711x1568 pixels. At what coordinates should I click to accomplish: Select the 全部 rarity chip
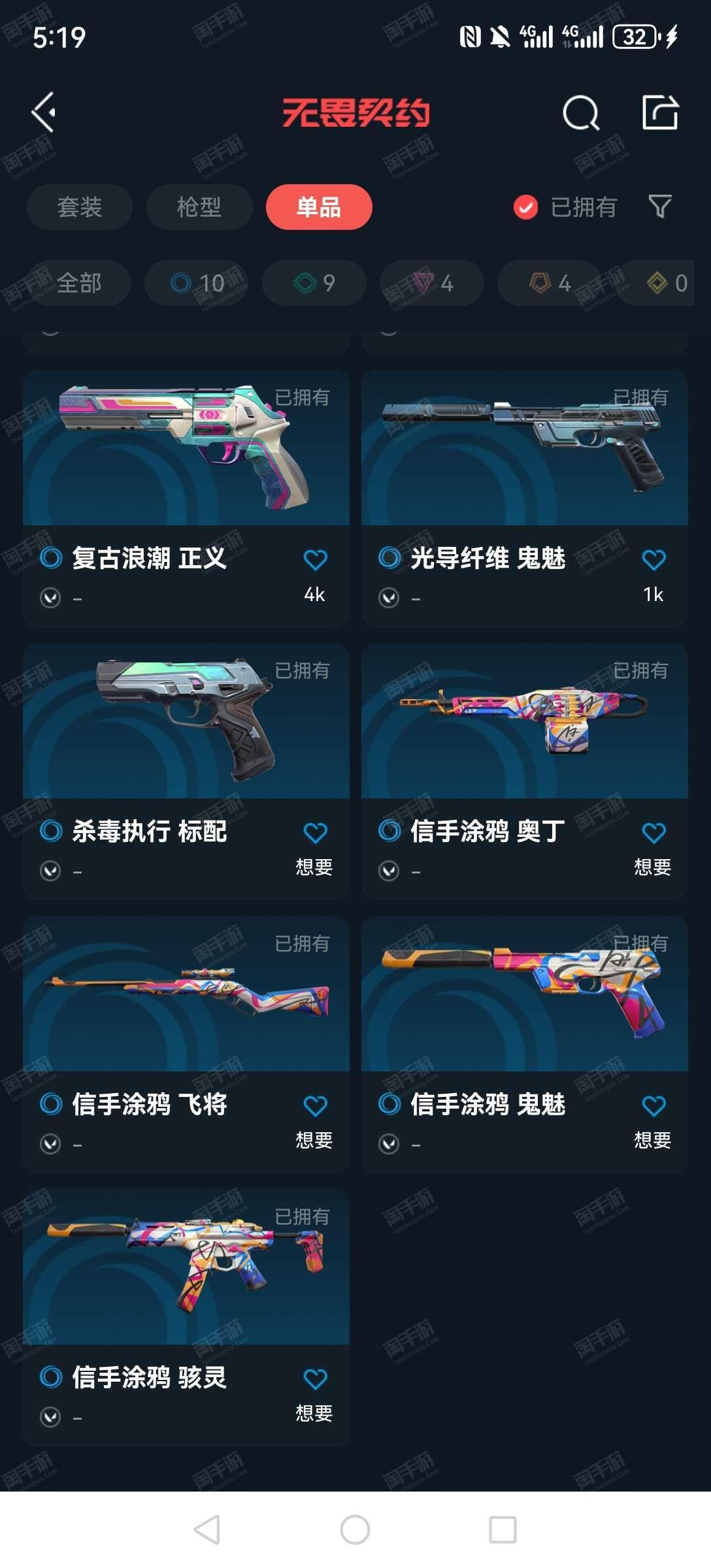pyautogui.click(x=79, y=283)
